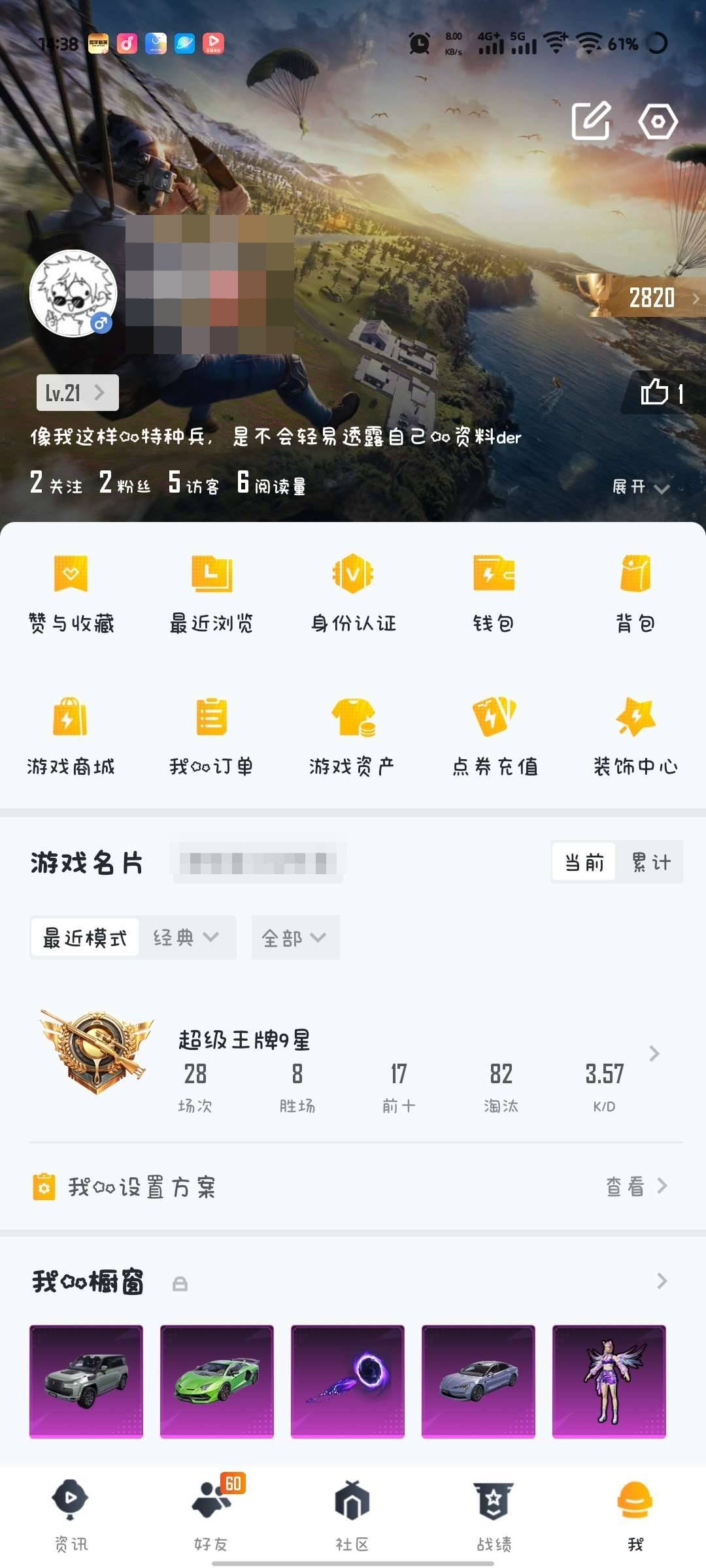Expand the 经典 mode dropdown
Screen dimensions: 706x1568
[188, 937]
